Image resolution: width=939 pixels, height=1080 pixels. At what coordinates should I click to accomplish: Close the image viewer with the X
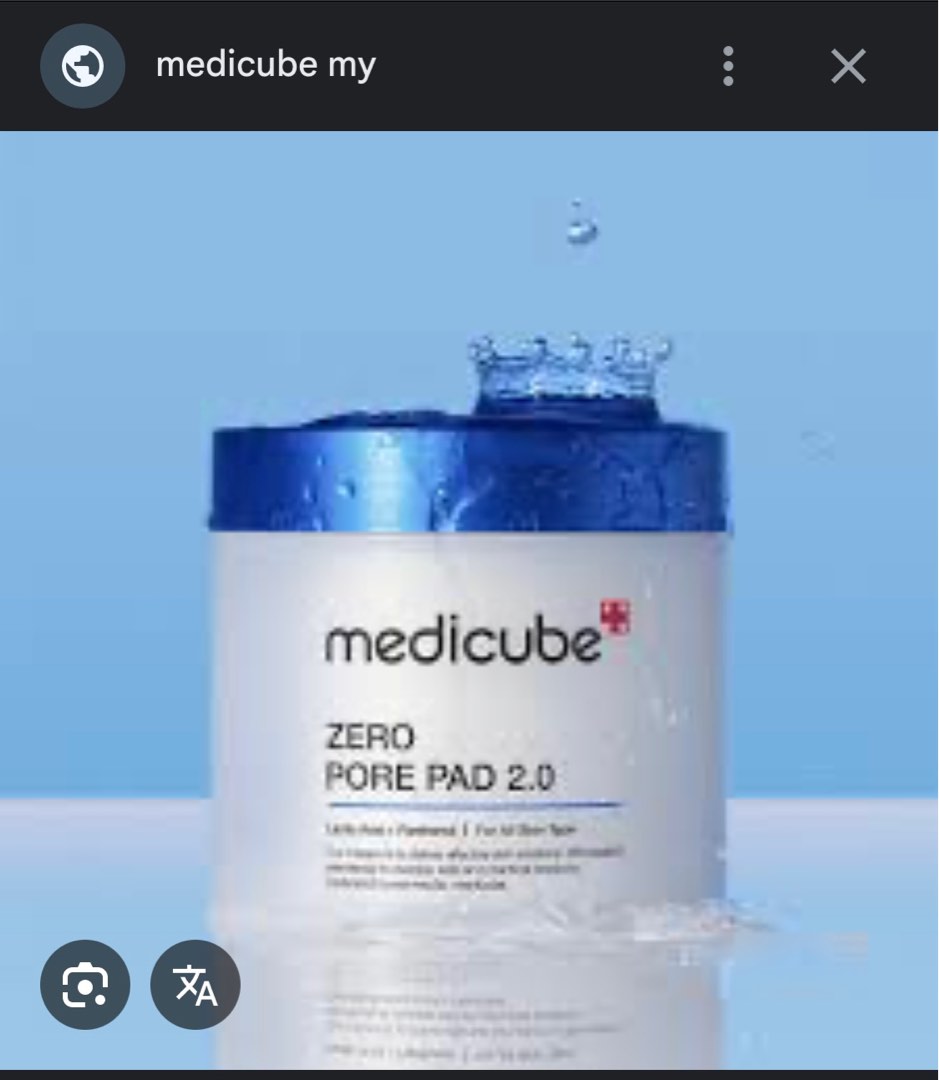tap(848, 66)
